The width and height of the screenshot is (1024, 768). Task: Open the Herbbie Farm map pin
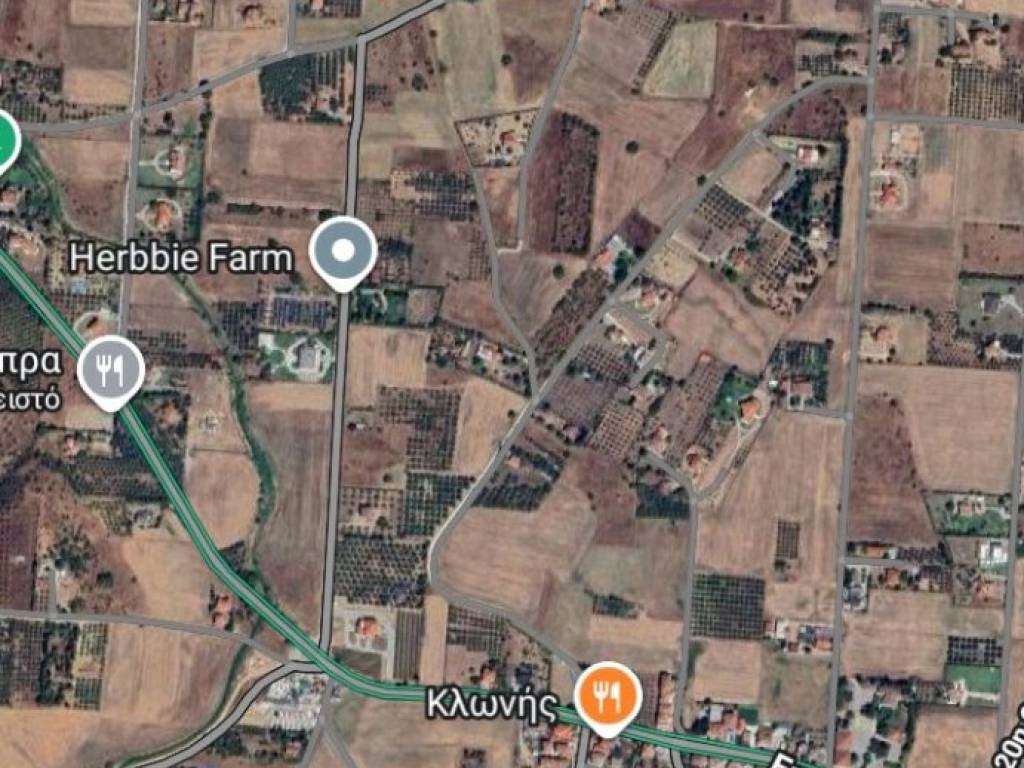343,251
